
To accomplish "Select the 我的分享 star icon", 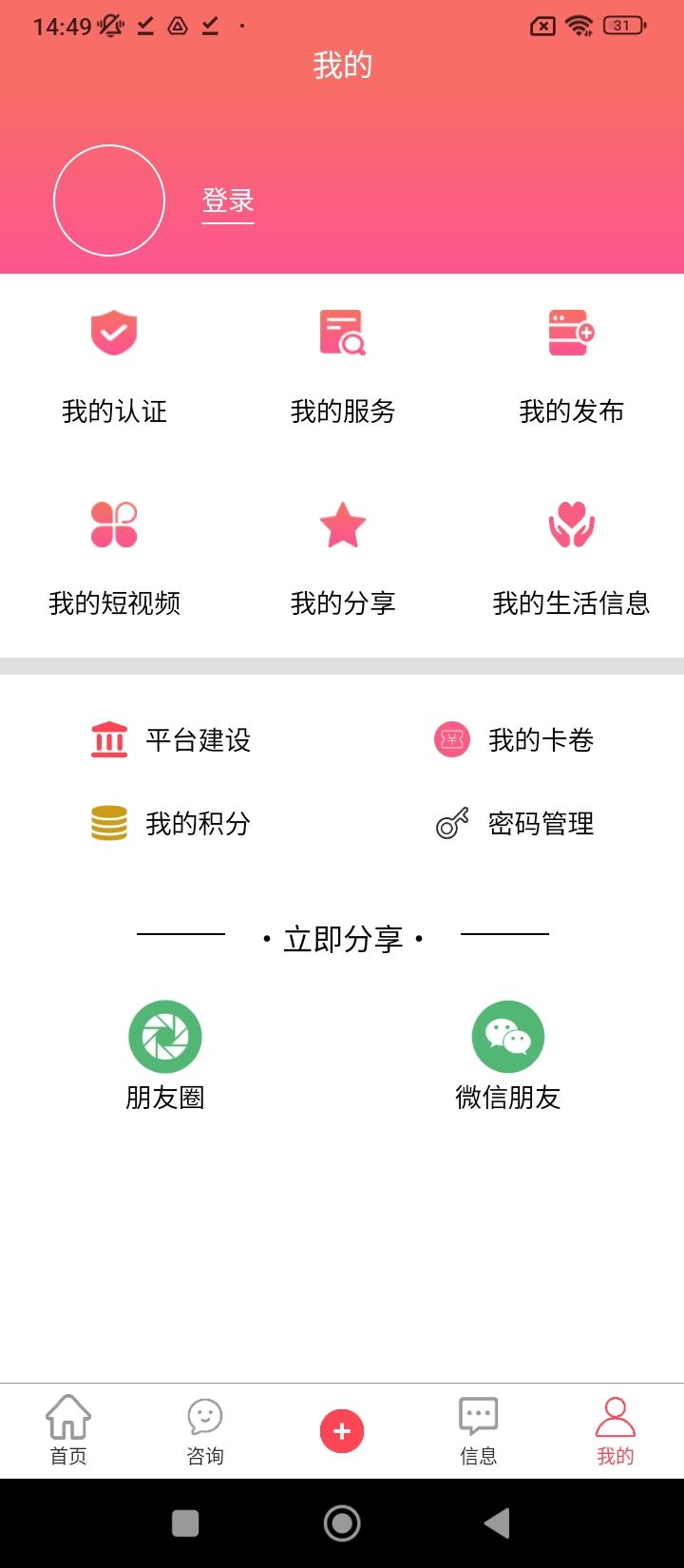I will [343, 524].
